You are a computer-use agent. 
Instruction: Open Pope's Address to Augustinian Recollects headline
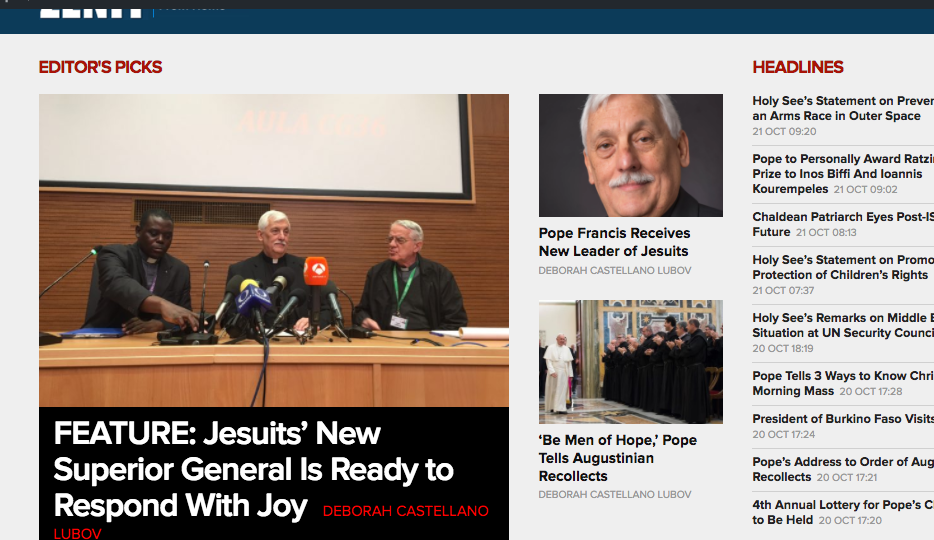pos(842,469)
